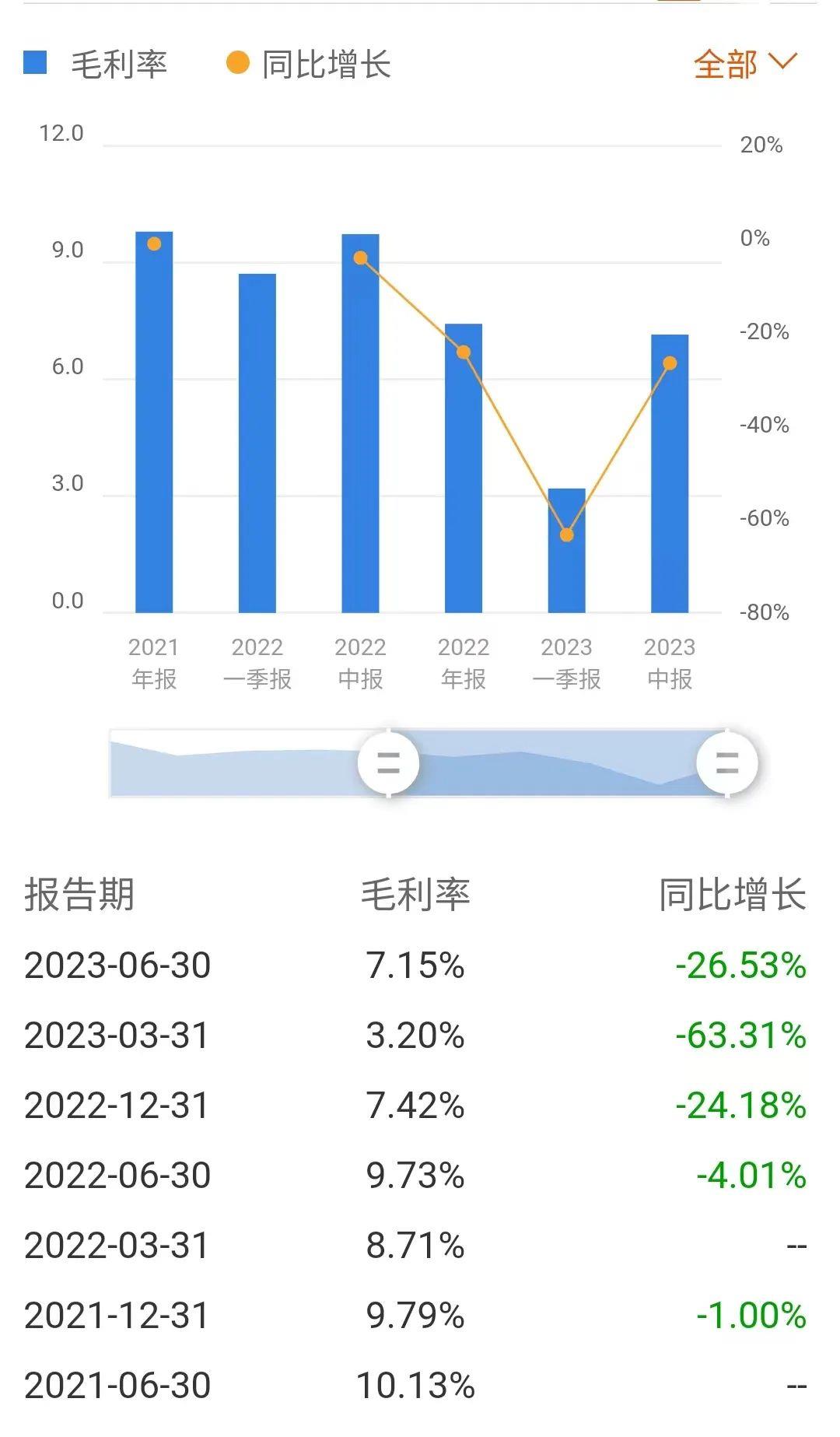Toggle the 同比增长 legend series

tap(308, 64)
